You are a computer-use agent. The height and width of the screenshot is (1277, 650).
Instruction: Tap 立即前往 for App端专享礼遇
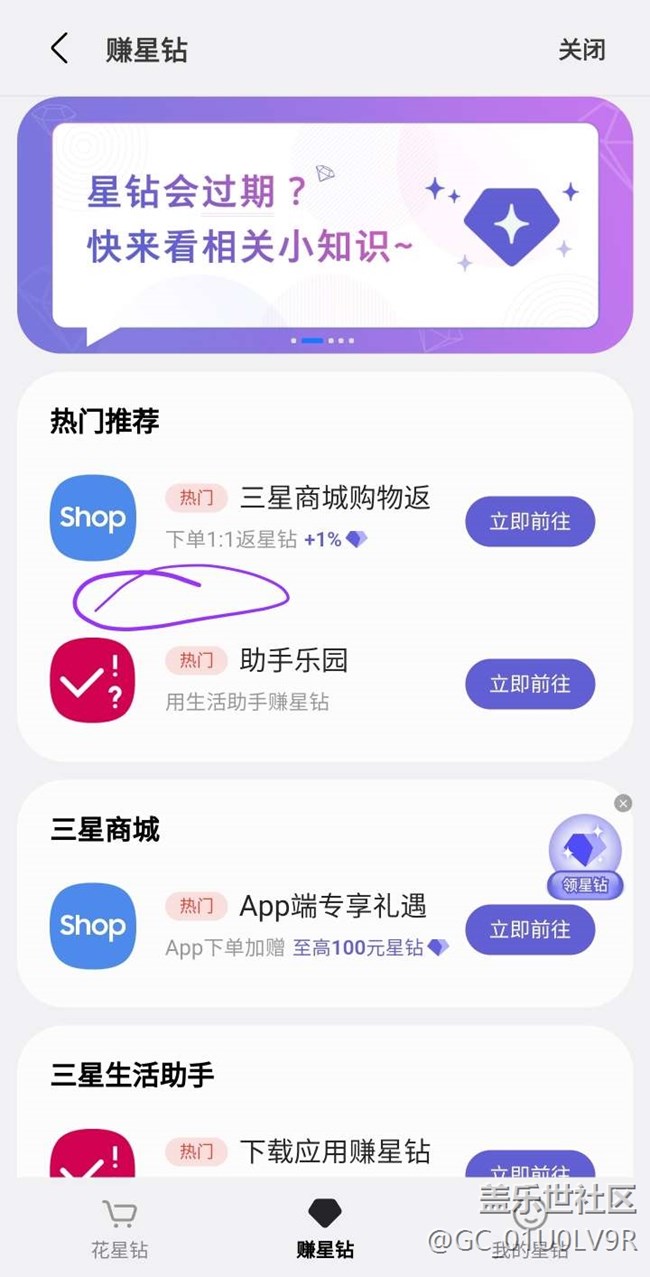click(x=530, y=929)
